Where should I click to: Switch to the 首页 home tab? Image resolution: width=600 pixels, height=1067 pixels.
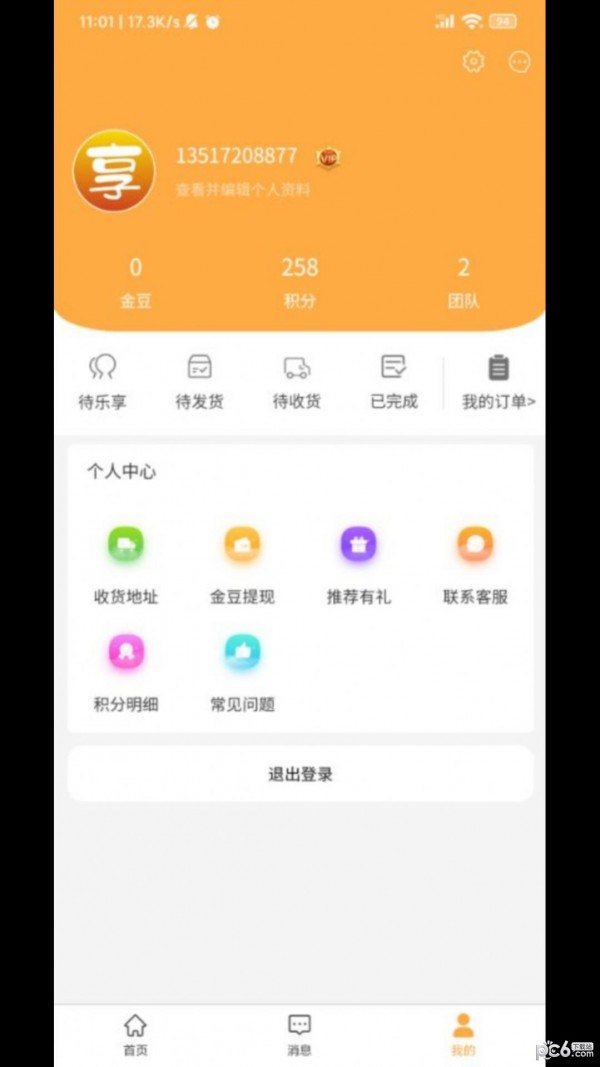coord(135,1035)
